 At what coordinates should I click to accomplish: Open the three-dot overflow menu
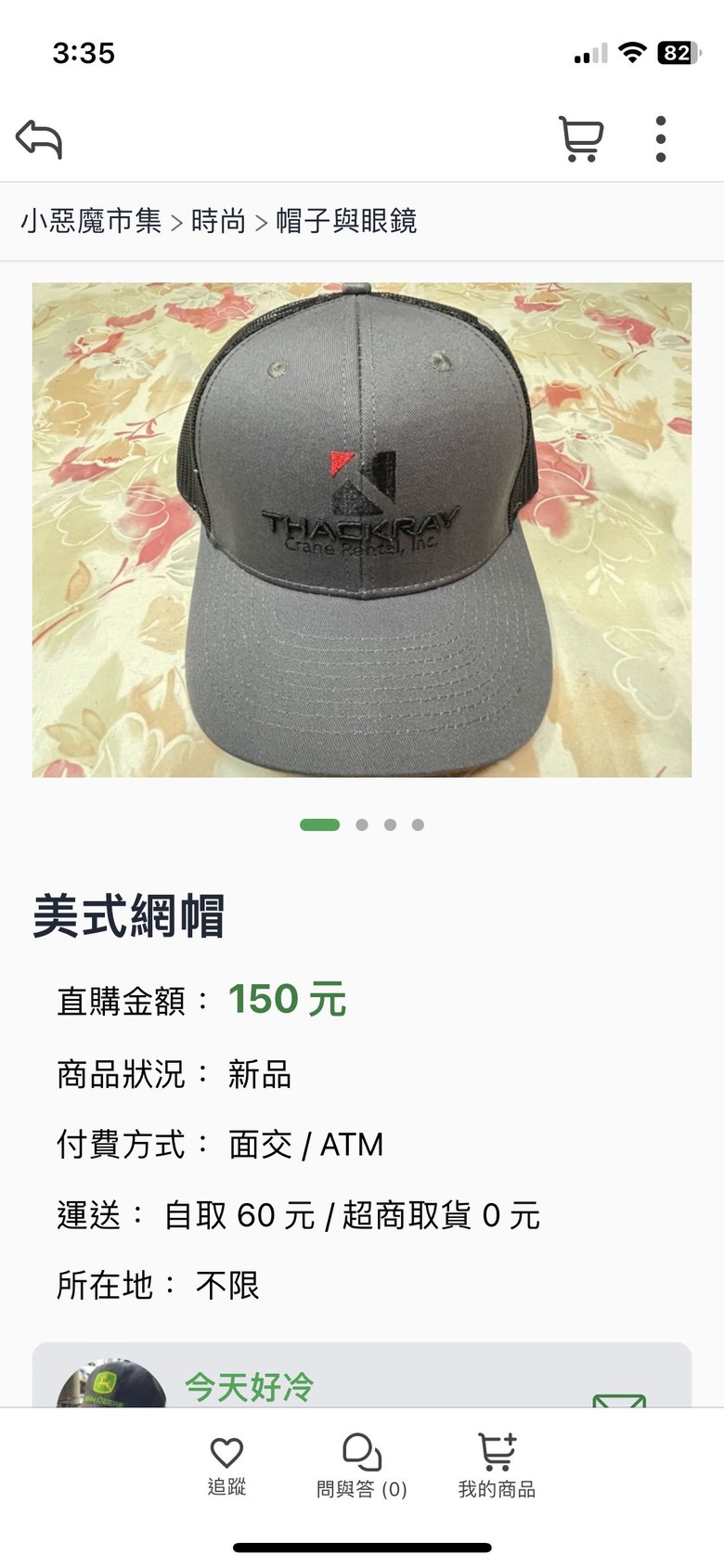pyautogui.click(x=660, y=139)
